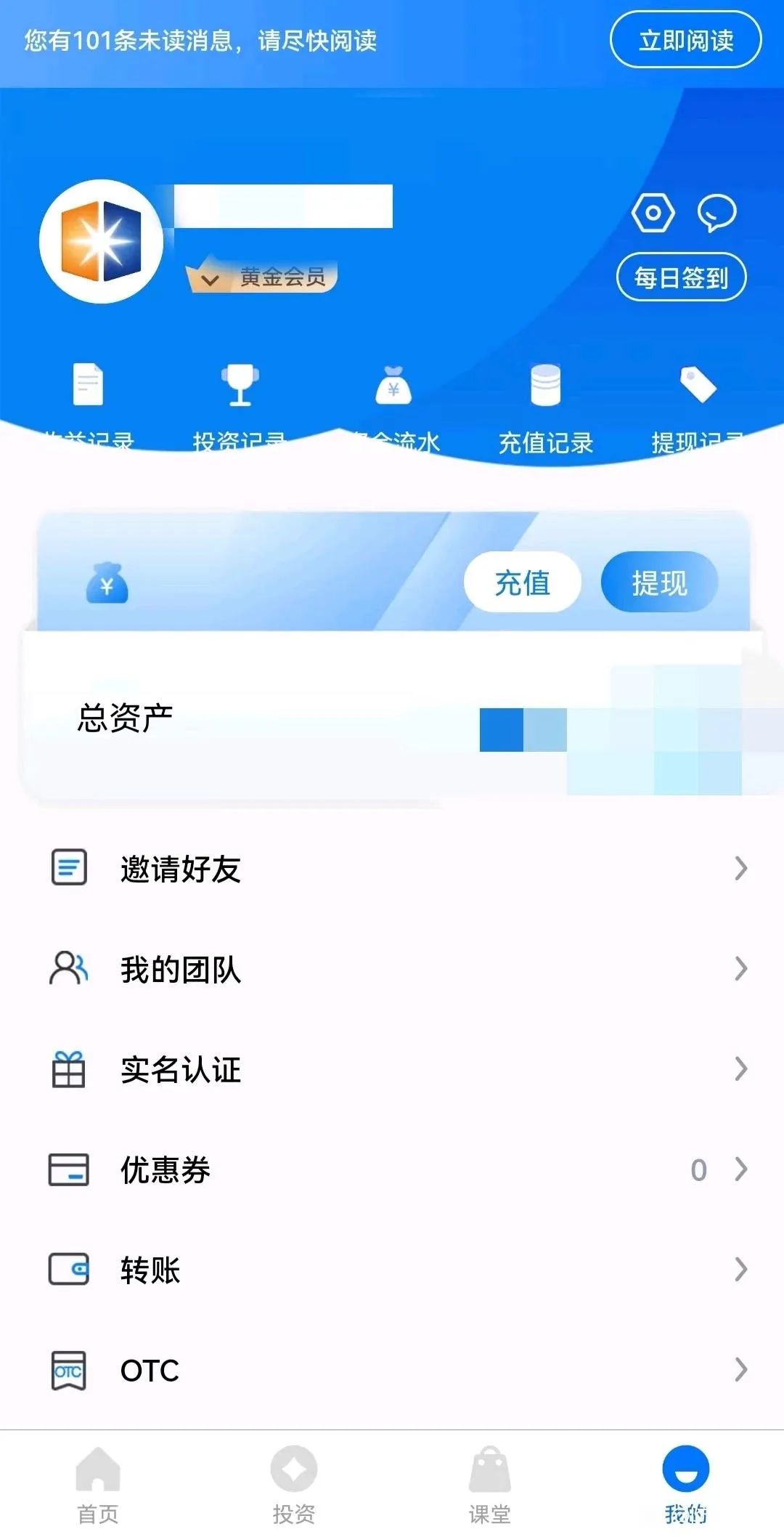Screen dimensions: 784x1537
Task: Select the 提现 withdraw toggle
Action: coord(658,582)
